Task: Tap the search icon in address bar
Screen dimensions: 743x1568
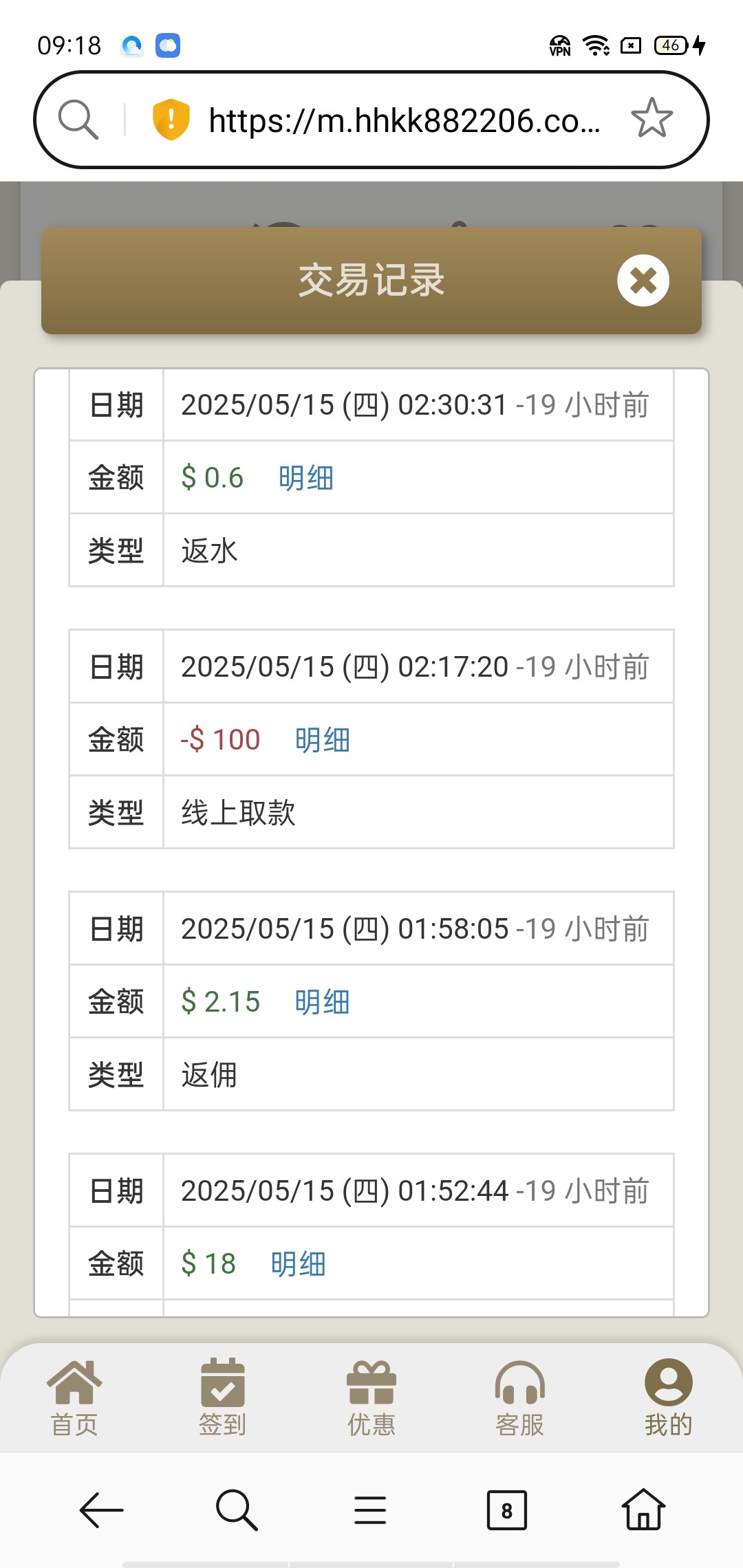Action: click(x=78, y=120)
